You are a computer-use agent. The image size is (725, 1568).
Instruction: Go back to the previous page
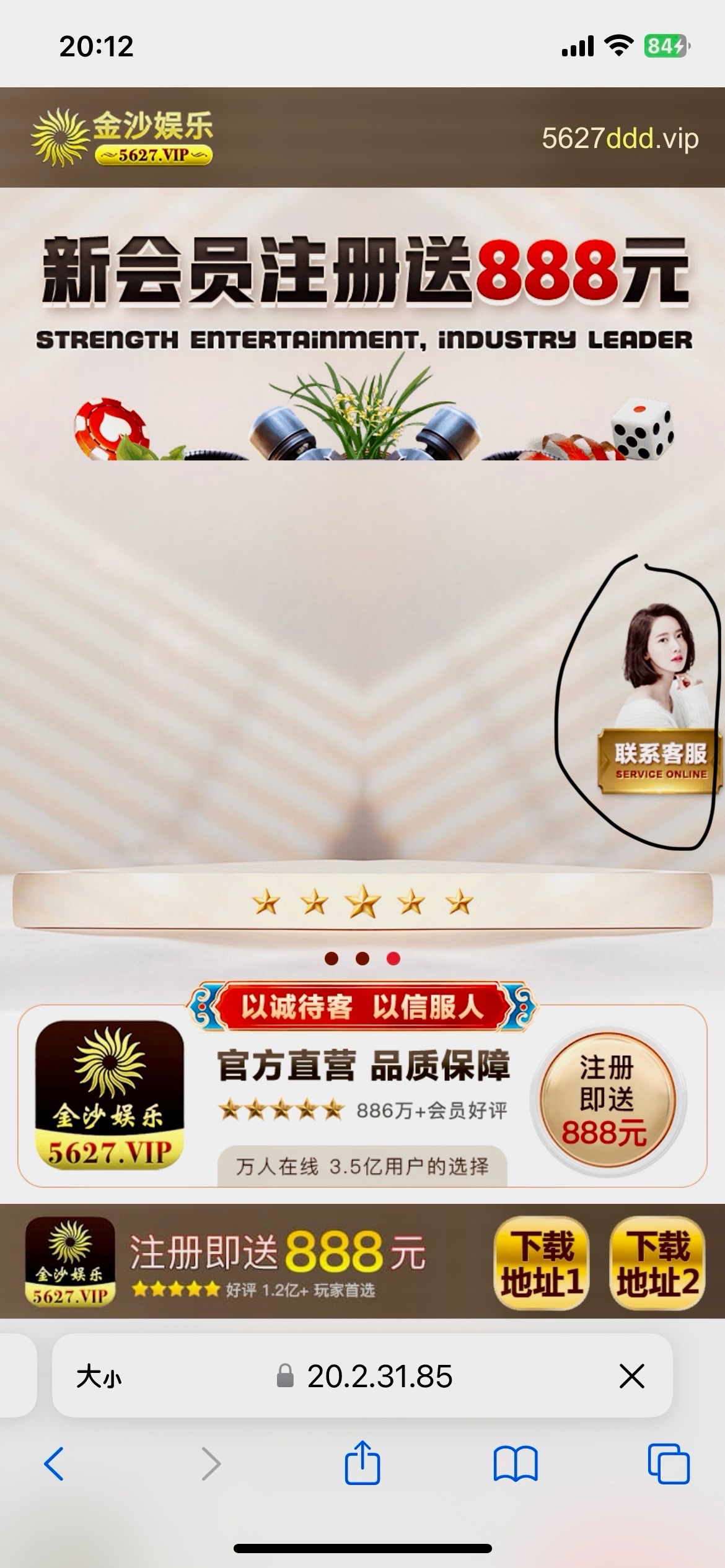tap(55, 1465)
